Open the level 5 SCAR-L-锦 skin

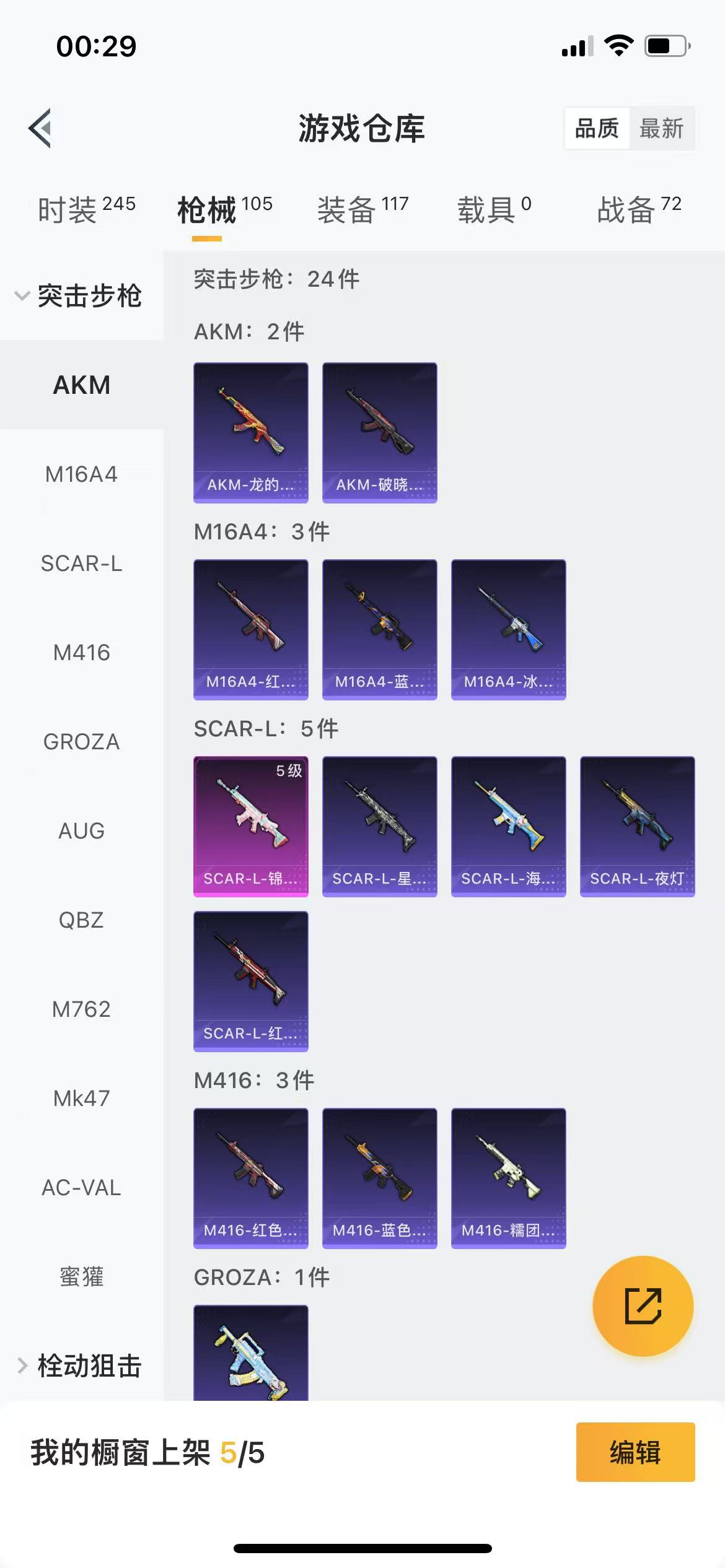click(x=251, y=826)
